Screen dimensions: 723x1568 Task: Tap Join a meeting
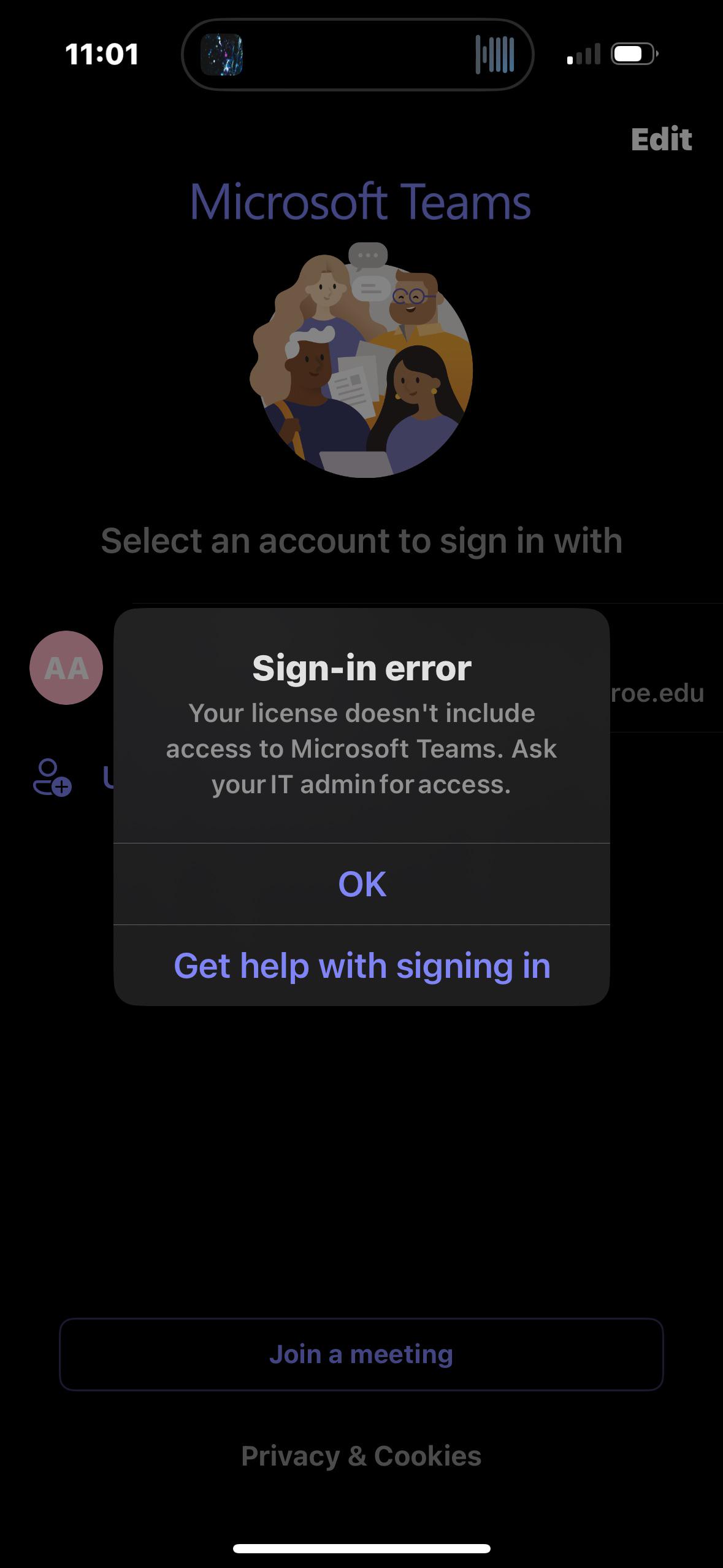click(361, 1354)
